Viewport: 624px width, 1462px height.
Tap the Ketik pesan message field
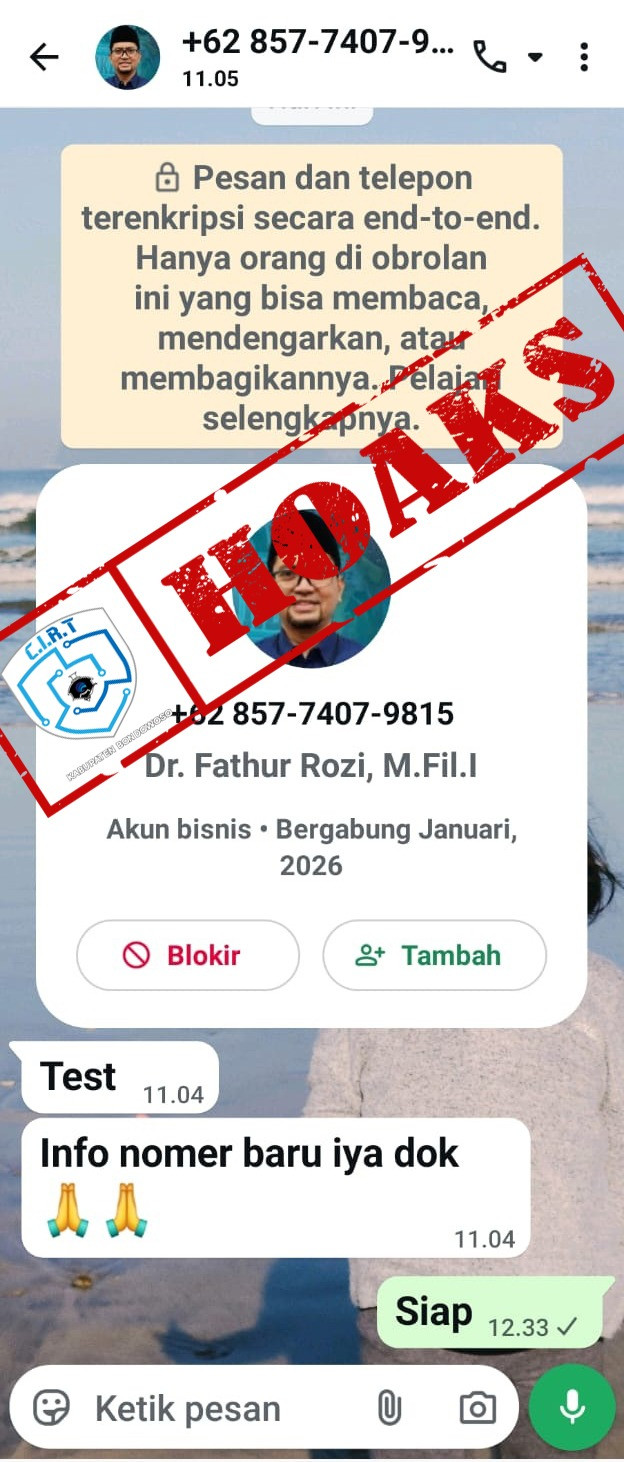coord(220,1408)
